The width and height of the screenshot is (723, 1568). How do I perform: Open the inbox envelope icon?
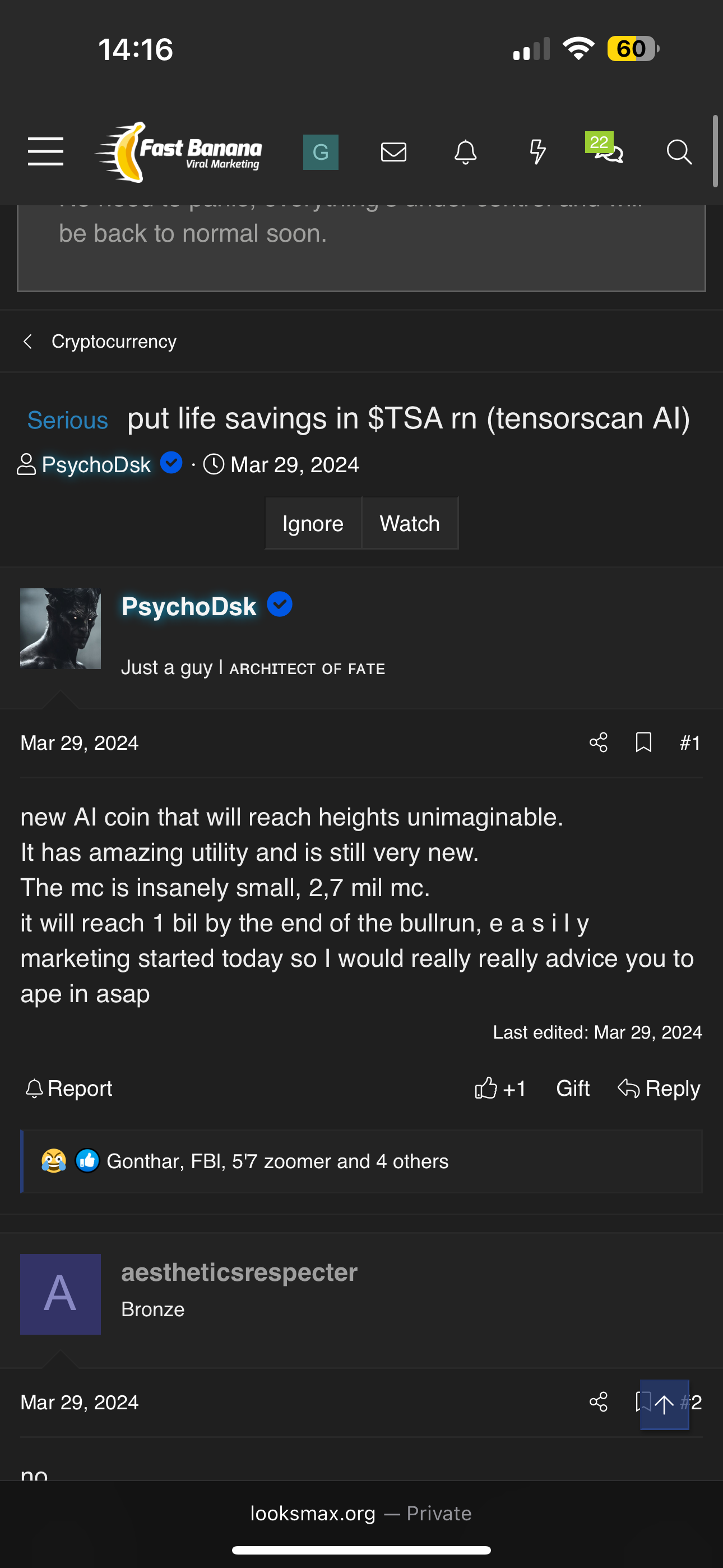coord(393,152)
